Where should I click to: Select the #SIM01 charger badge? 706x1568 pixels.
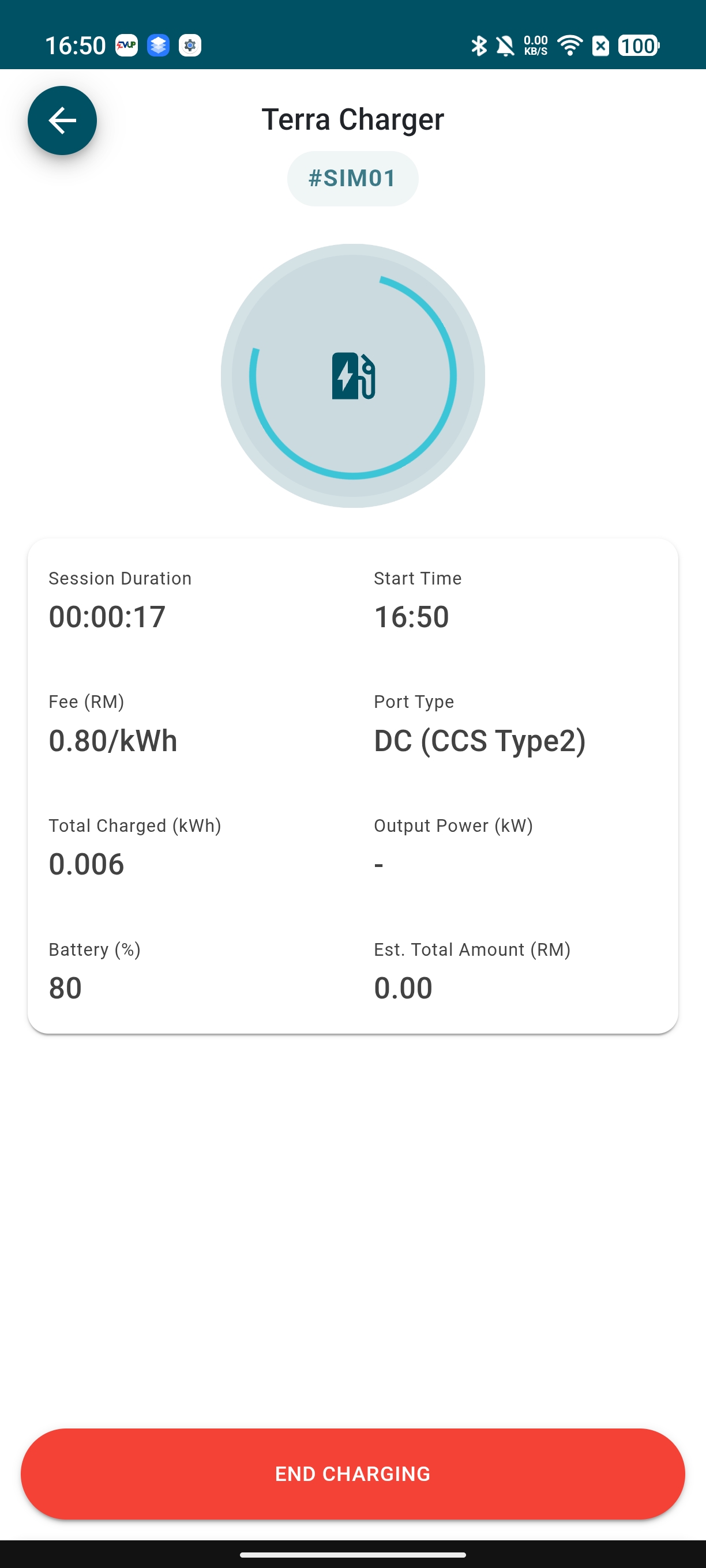pyautogui.click(x=352, y=178)
